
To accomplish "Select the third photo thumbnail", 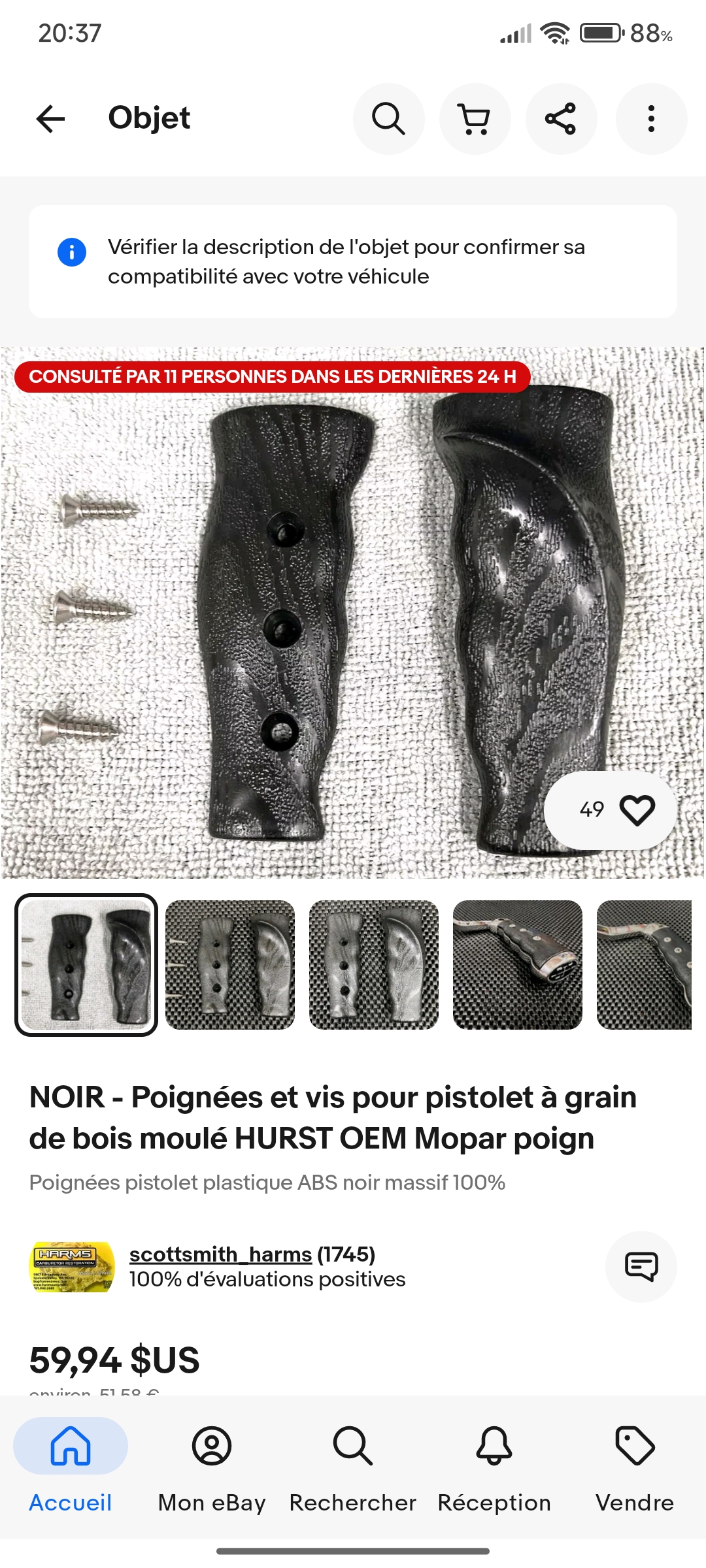I will 374,964.
